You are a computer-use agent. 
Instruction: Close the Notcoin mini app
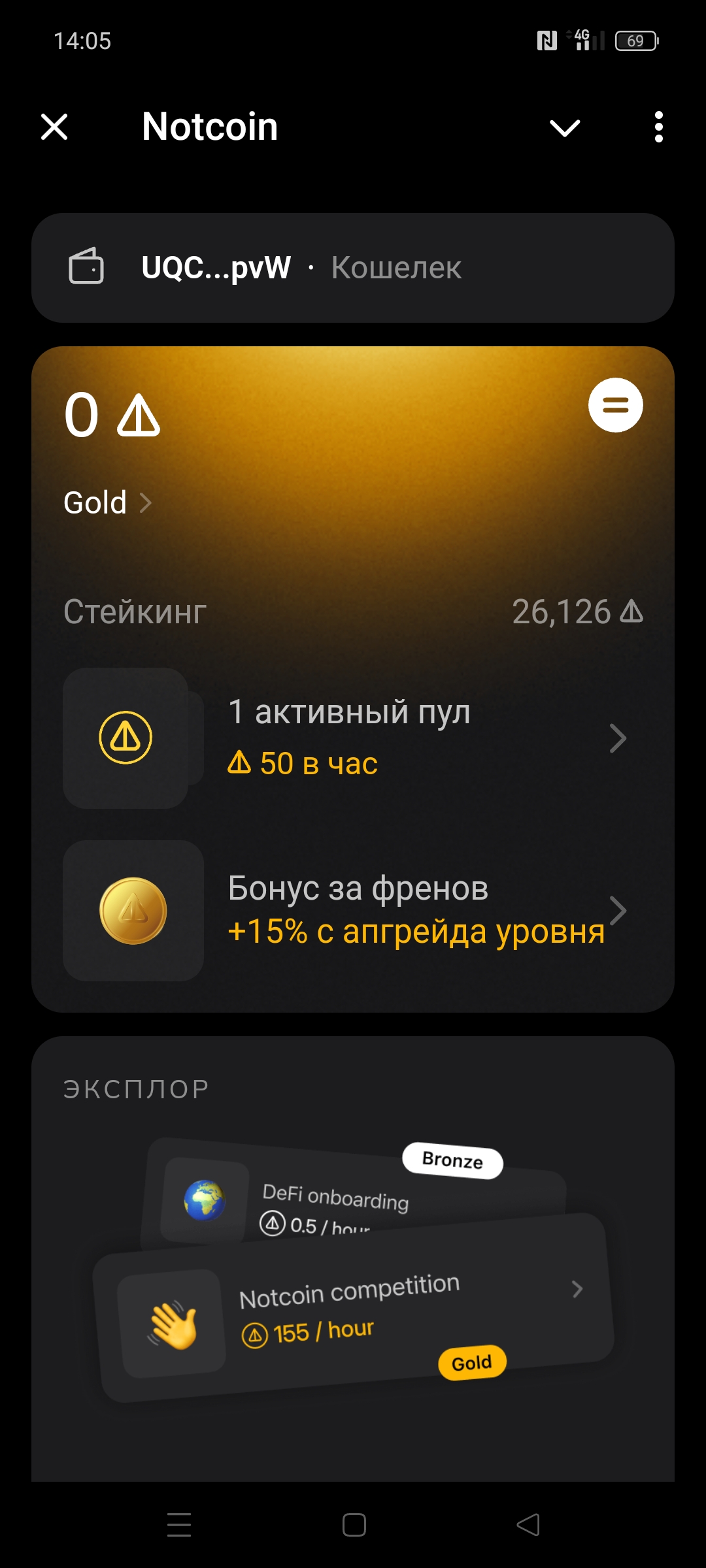pos(54,127)
